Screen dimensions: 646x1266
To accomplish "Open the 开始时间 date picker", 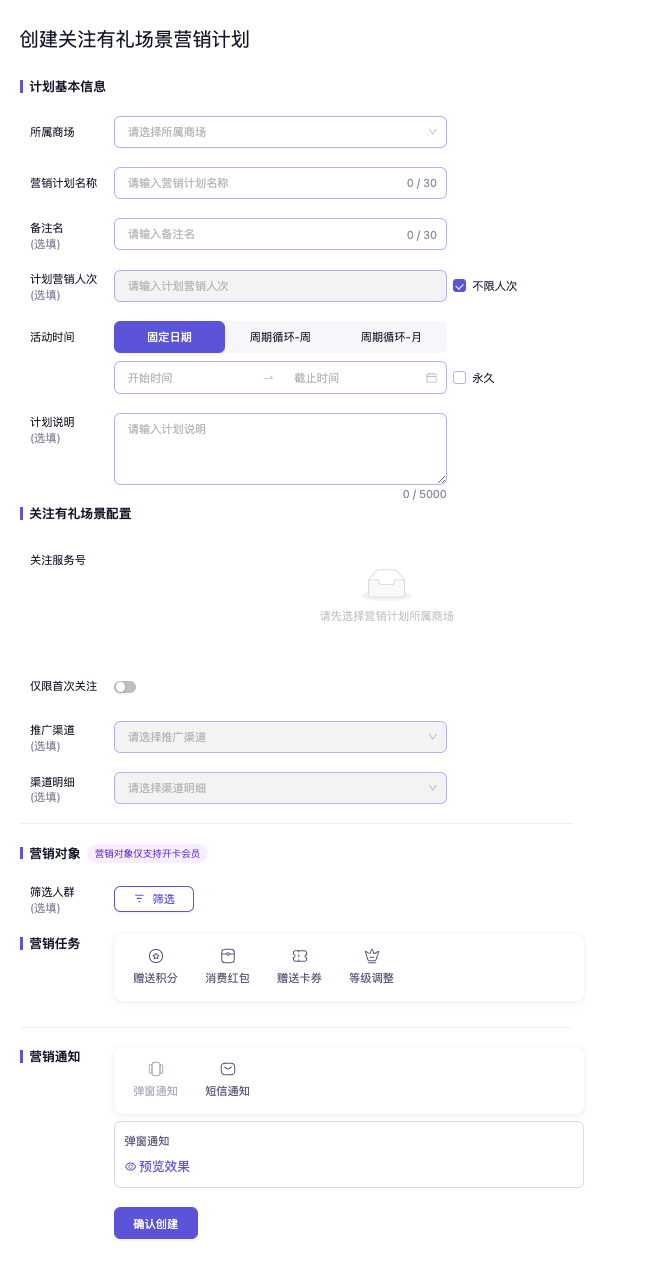I will point(185,378).
